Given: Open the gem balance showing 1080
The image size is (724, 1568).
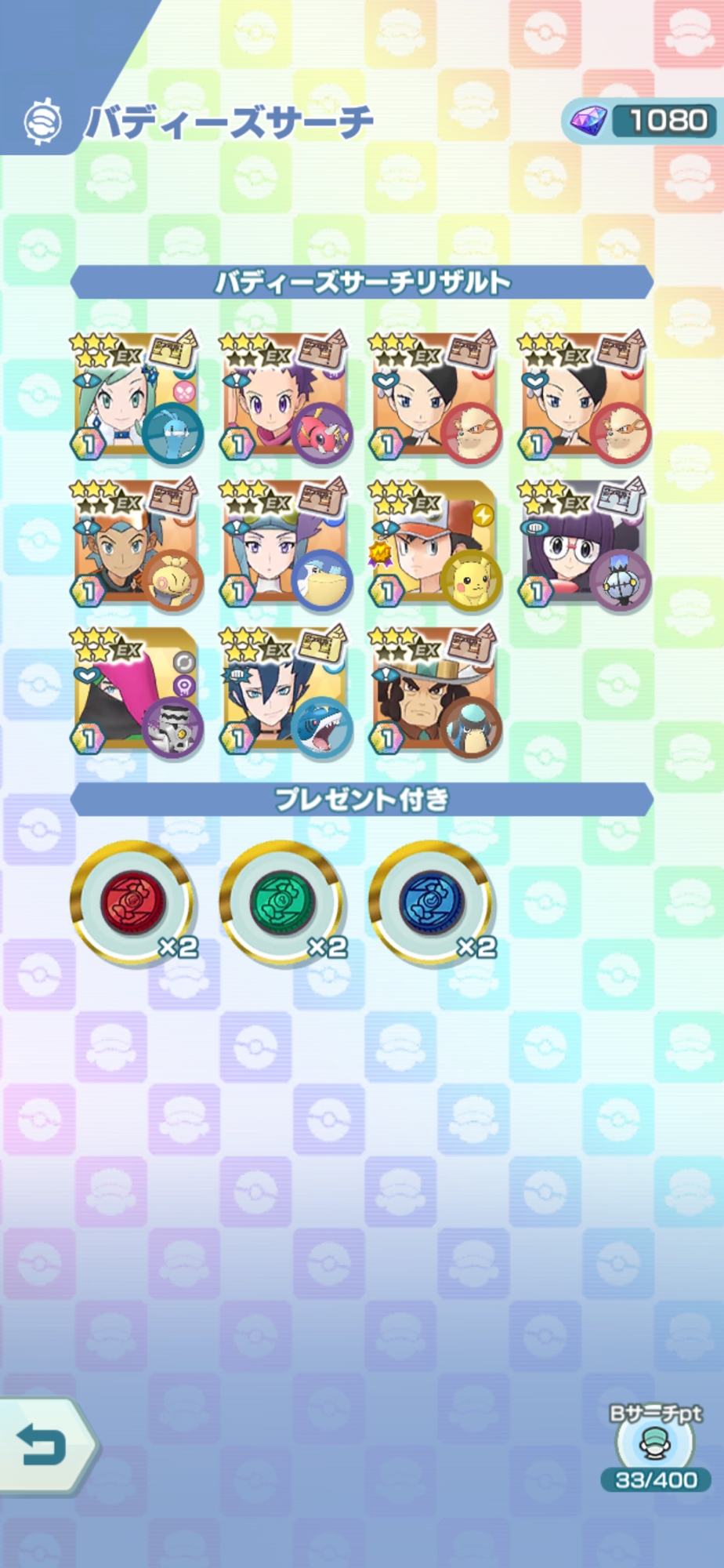Looking at the screenshot, I should point(639,120).
